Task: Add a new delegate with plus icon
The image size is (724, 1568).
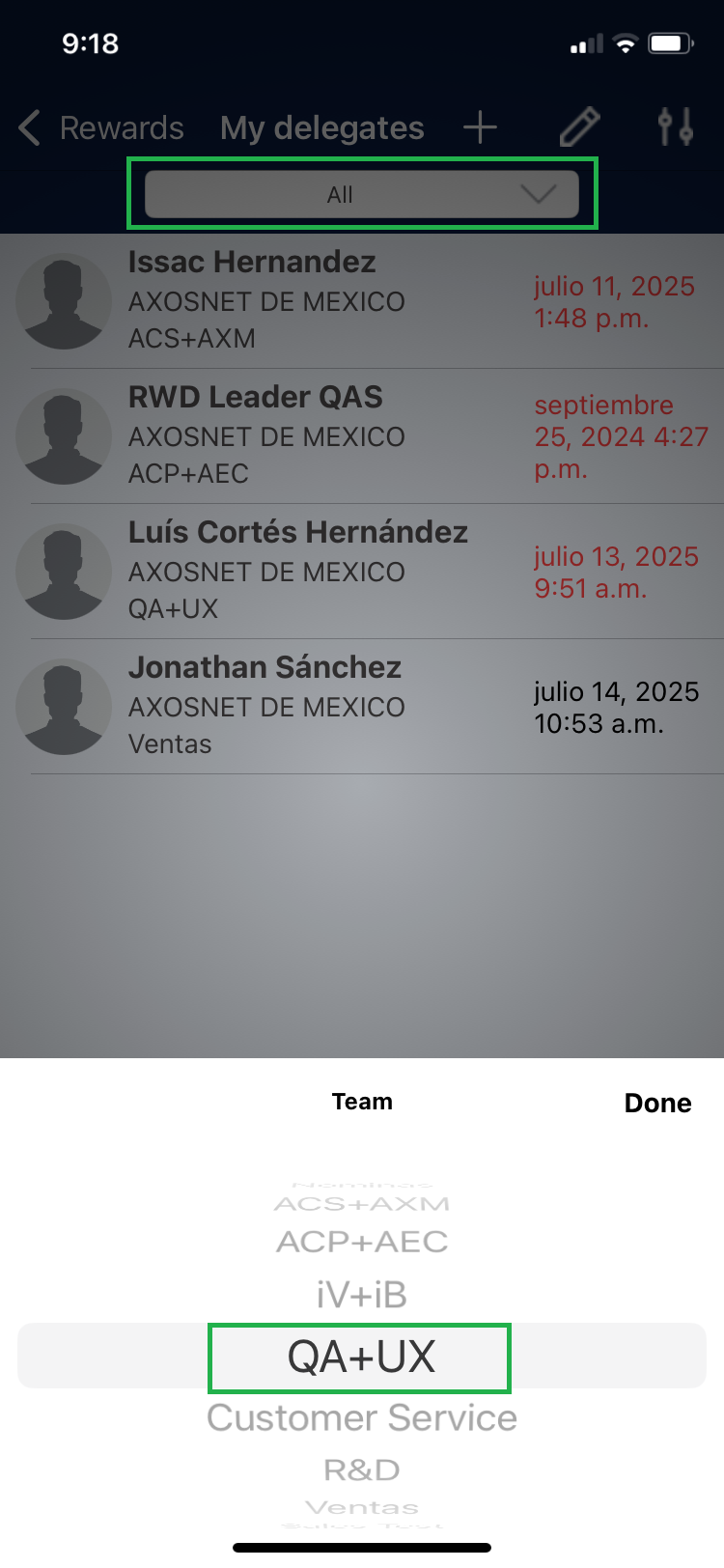Action: 480,127
